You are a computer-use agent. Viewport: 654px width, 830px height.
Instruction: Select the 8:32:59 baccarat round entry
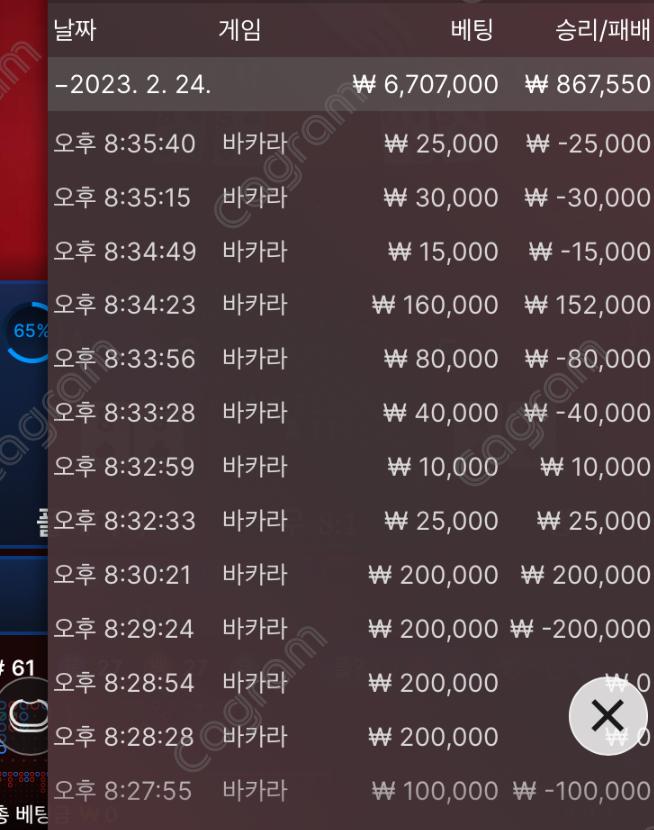(x=350, y=466)
